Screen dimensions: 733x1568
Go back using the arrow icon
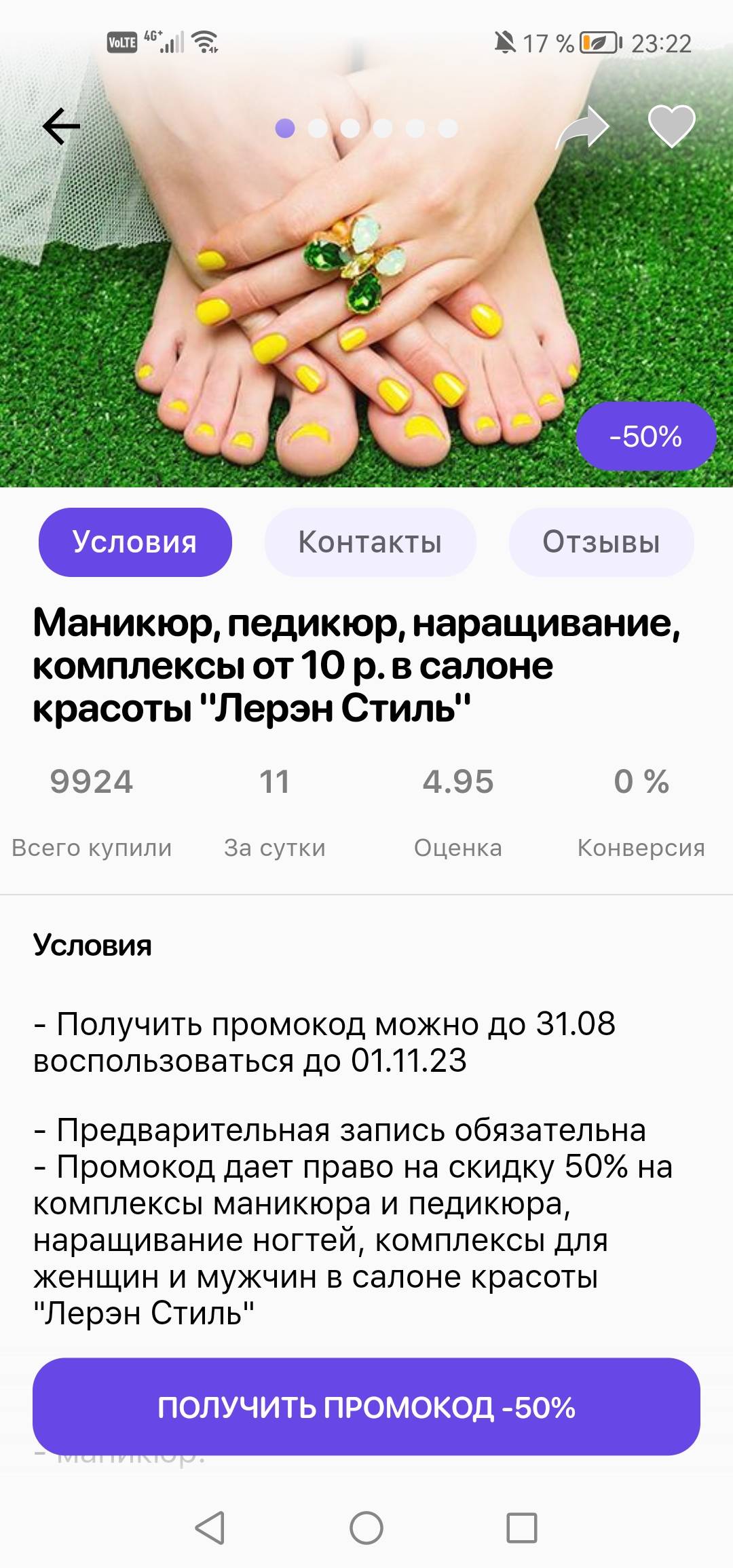click(61, 126)
